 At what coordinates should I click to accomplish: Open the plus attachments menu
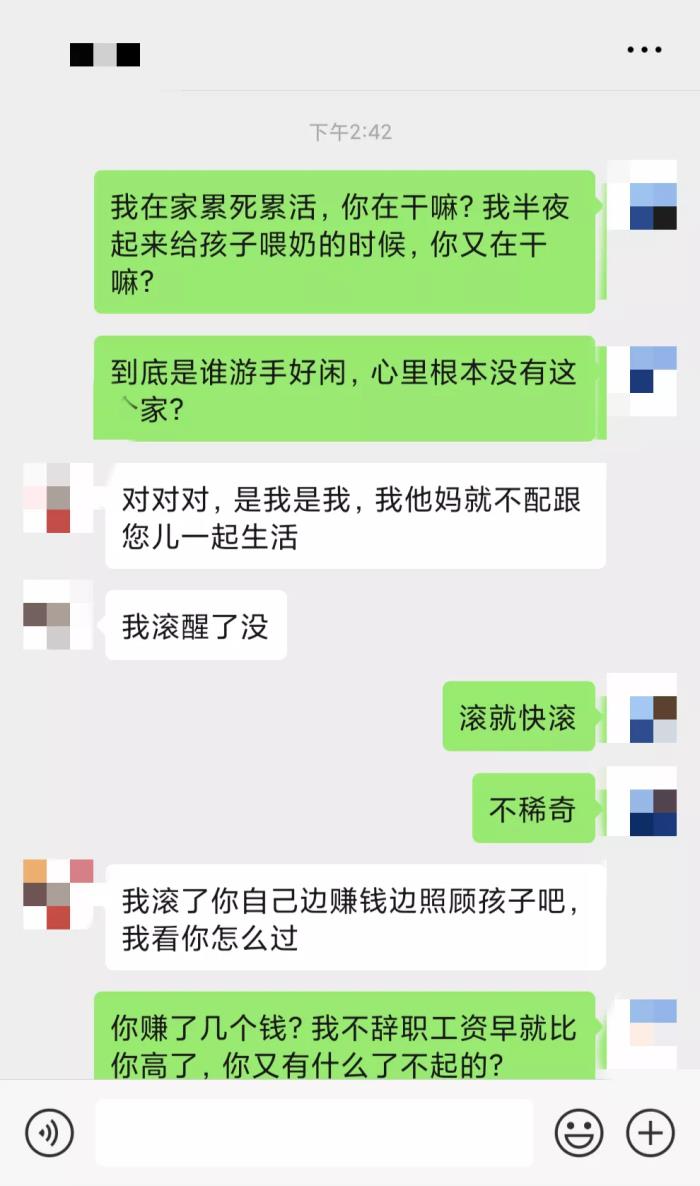[651, 1133]
